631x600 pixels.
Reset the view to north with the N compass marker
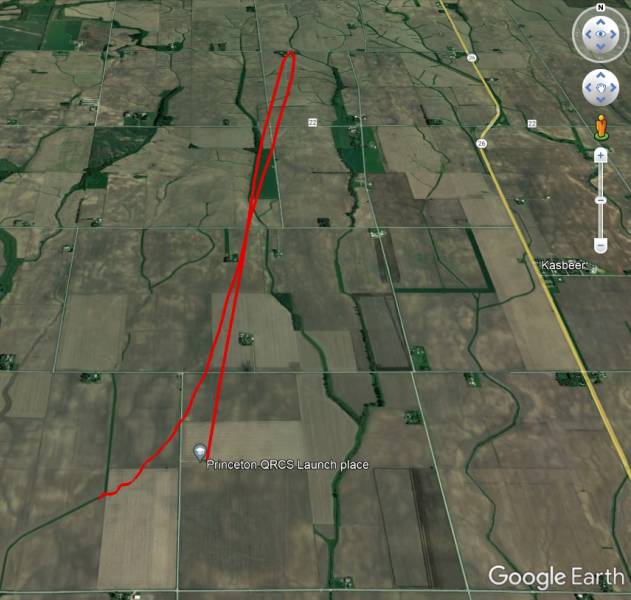point(599,8)
